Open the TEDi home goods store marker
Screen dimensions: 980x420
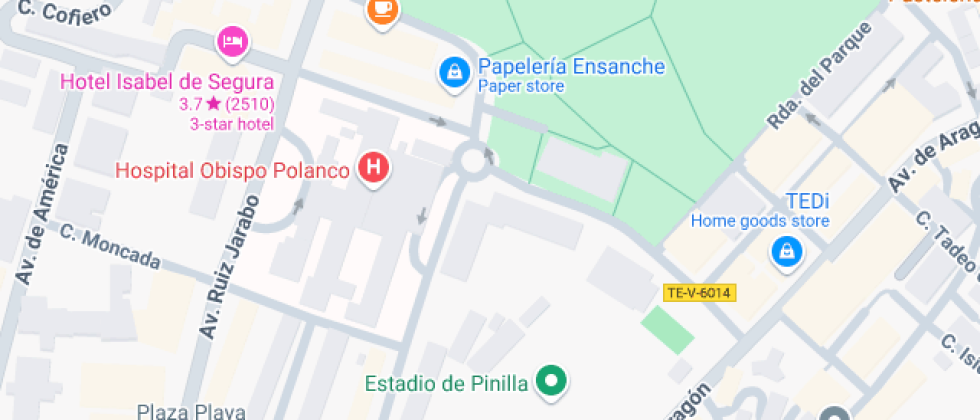[787, 251]
